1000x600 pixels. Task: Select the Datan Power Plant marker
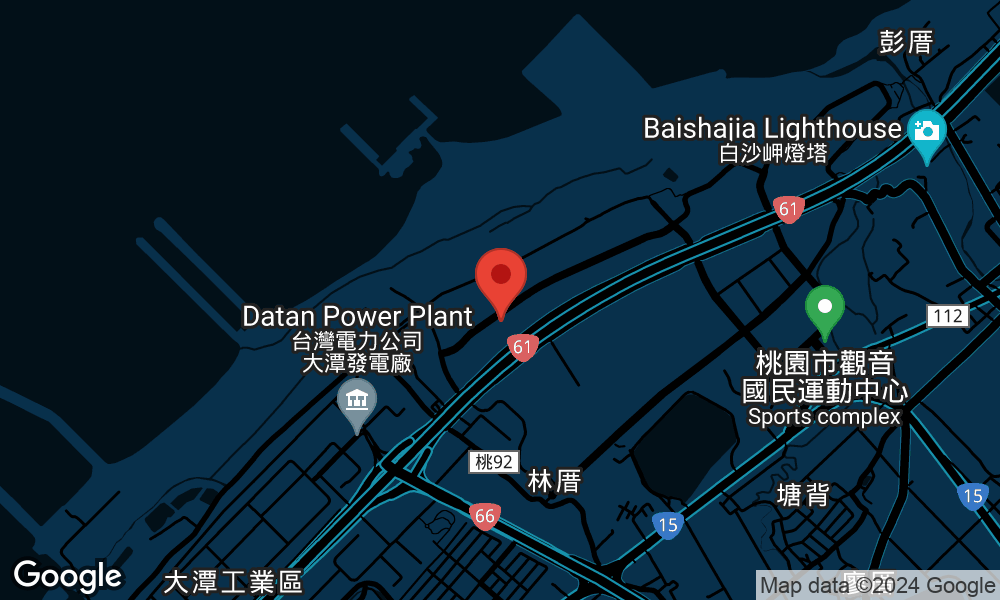357,402
